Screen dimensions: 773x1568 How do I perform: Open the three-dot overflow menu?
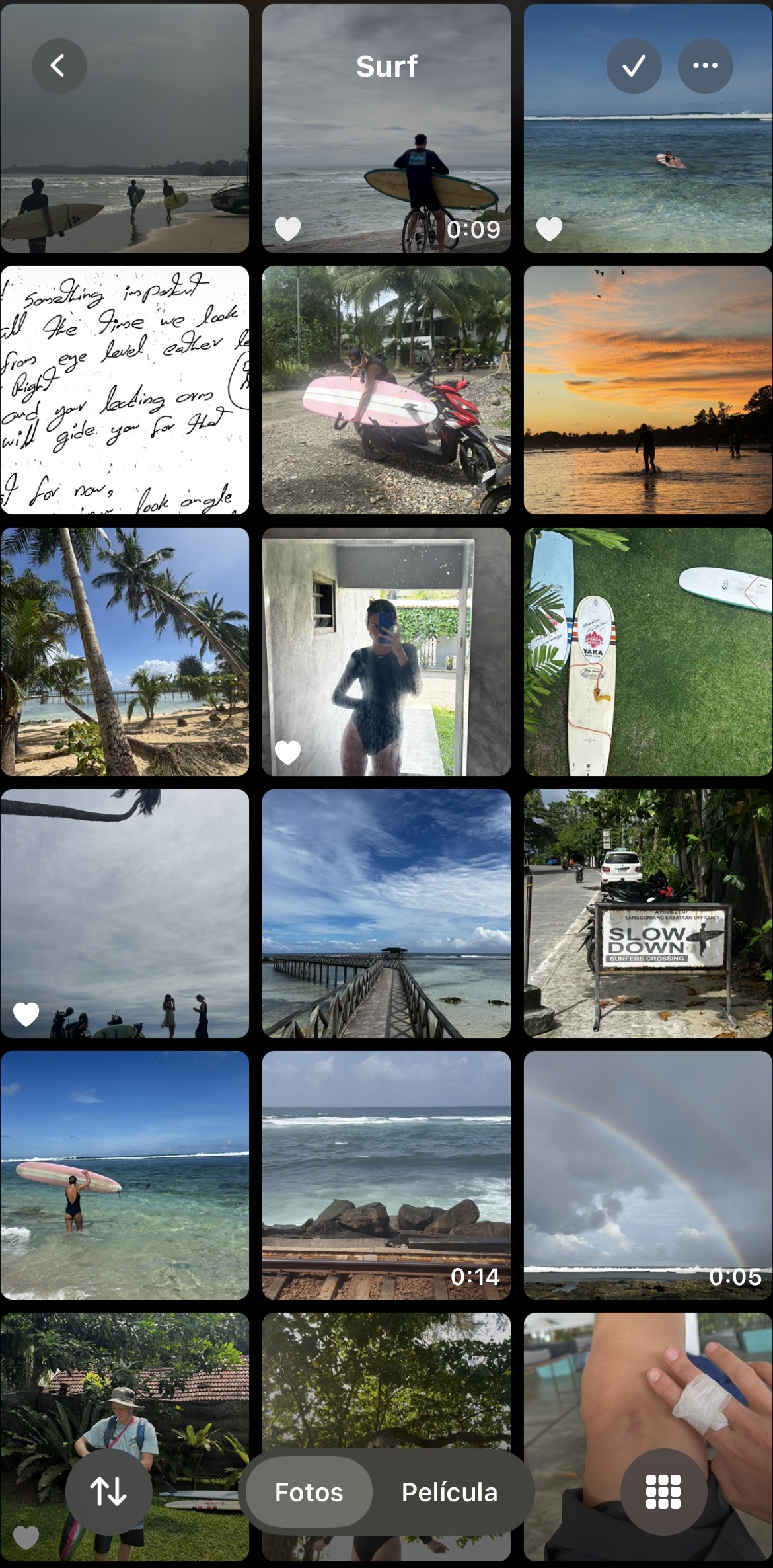click(x=705, y=65)
